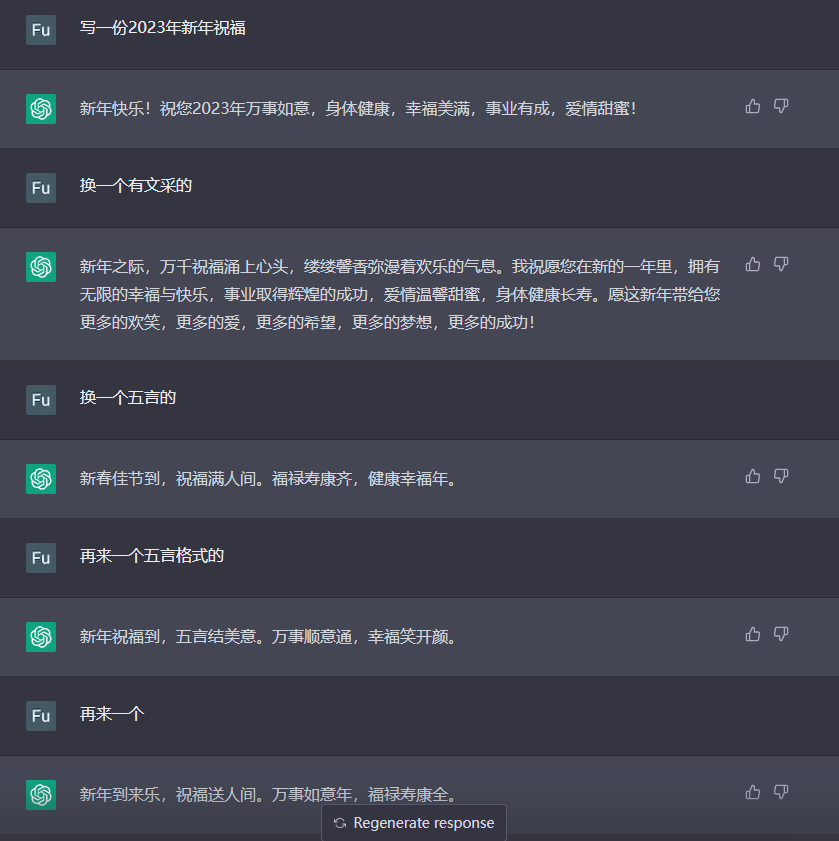Give thumbs down to the 新年祝福到 reply

(782, 634)
